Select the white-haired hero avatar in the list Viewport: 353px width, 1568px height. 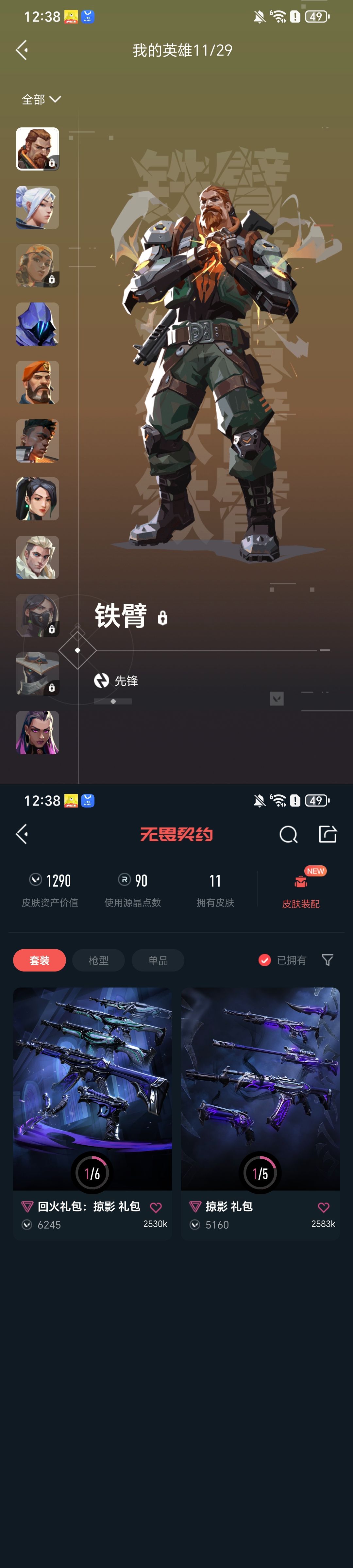[37, 207]
